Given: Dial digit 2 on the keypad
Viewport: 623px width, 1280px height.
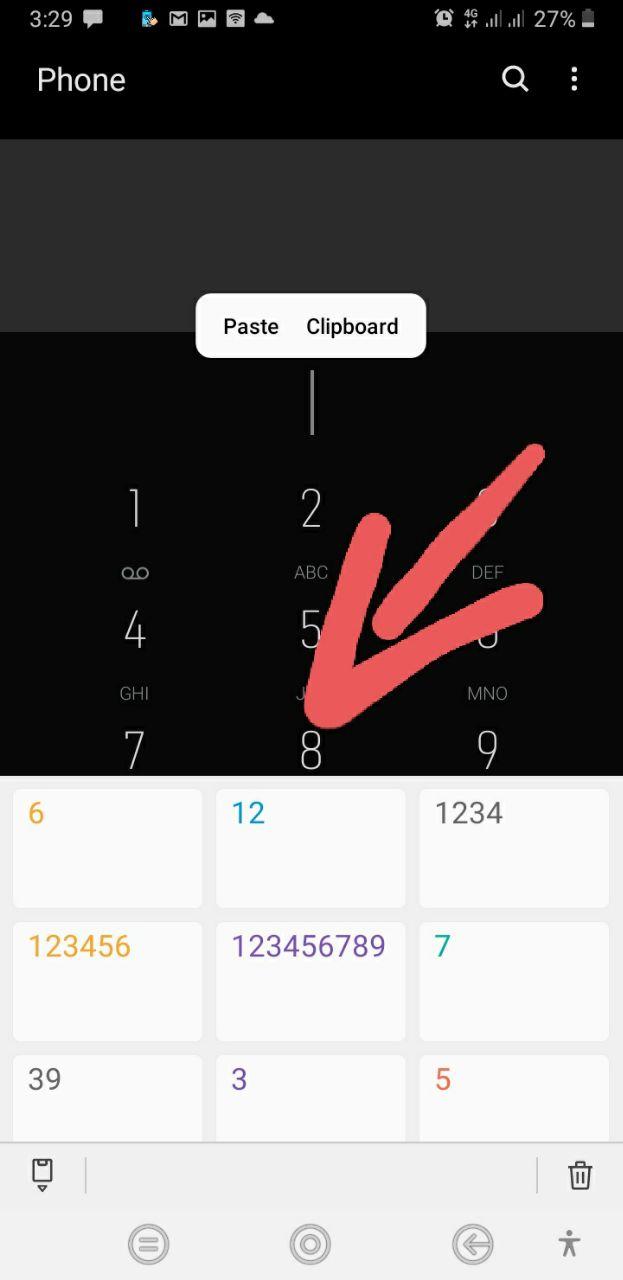Looking at the screenshot, I should click(x=311, y=510).
